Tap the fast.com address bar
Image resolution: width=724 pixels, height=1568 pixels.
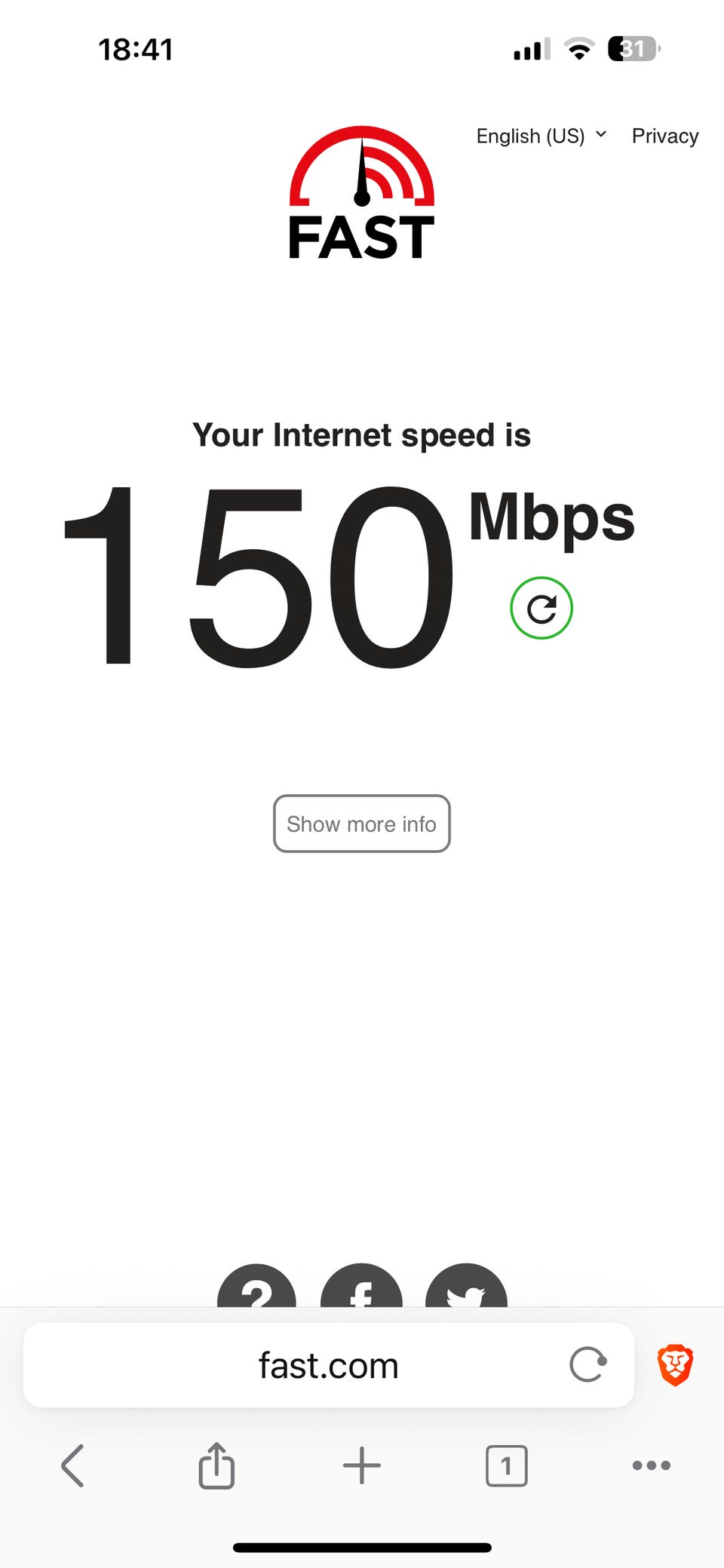pyautogui.click(x=329, y=1365)
